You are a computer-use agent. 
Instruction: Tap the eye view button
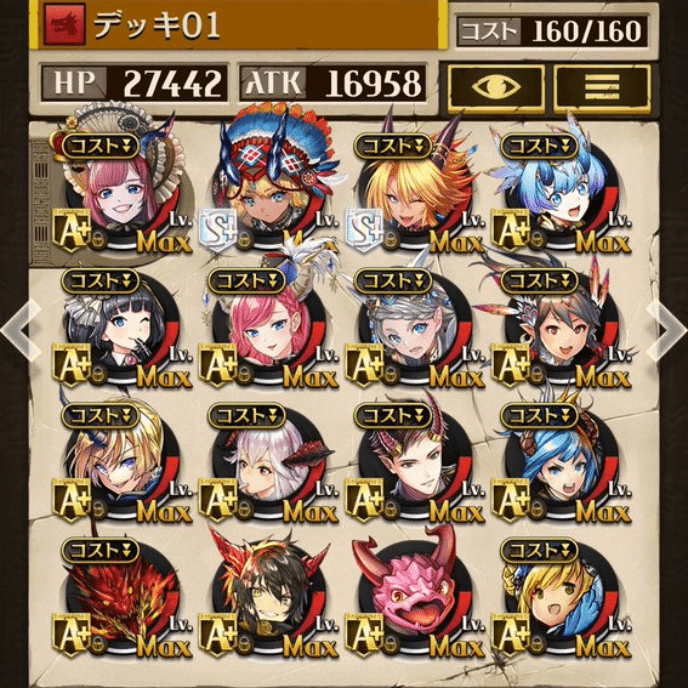point(496,87)
